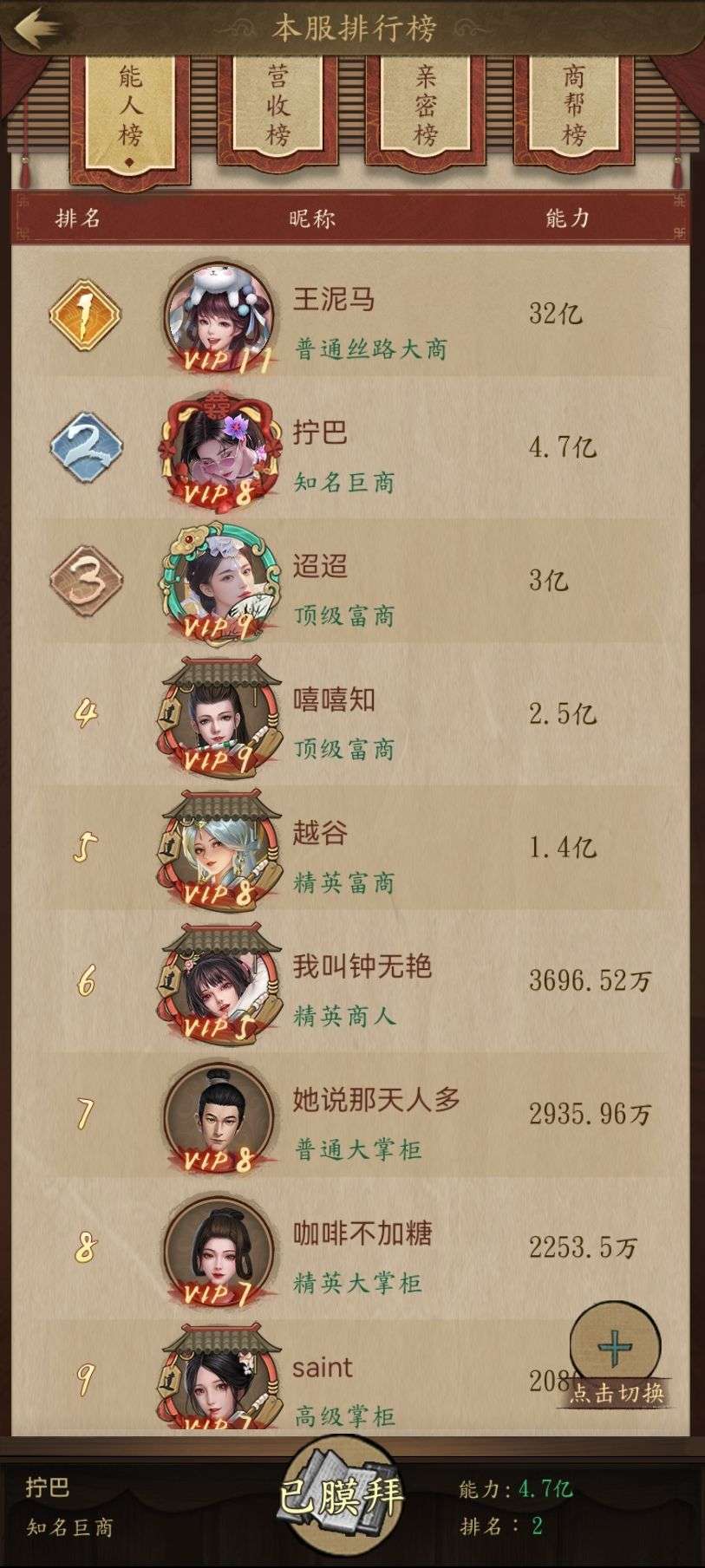Select the 能人榜 tab

pyautogui.click(x=130, y=108)
